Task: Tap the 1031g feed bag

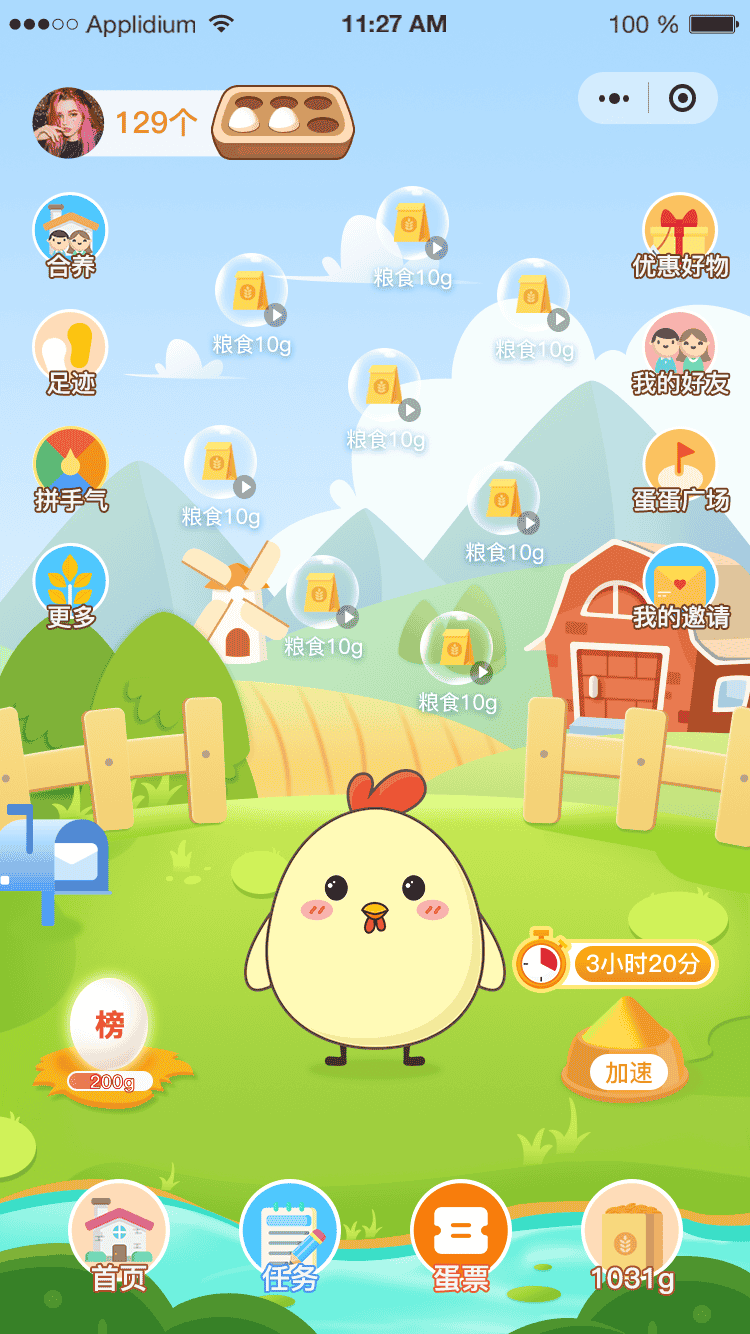Action: pos(631,1232)
